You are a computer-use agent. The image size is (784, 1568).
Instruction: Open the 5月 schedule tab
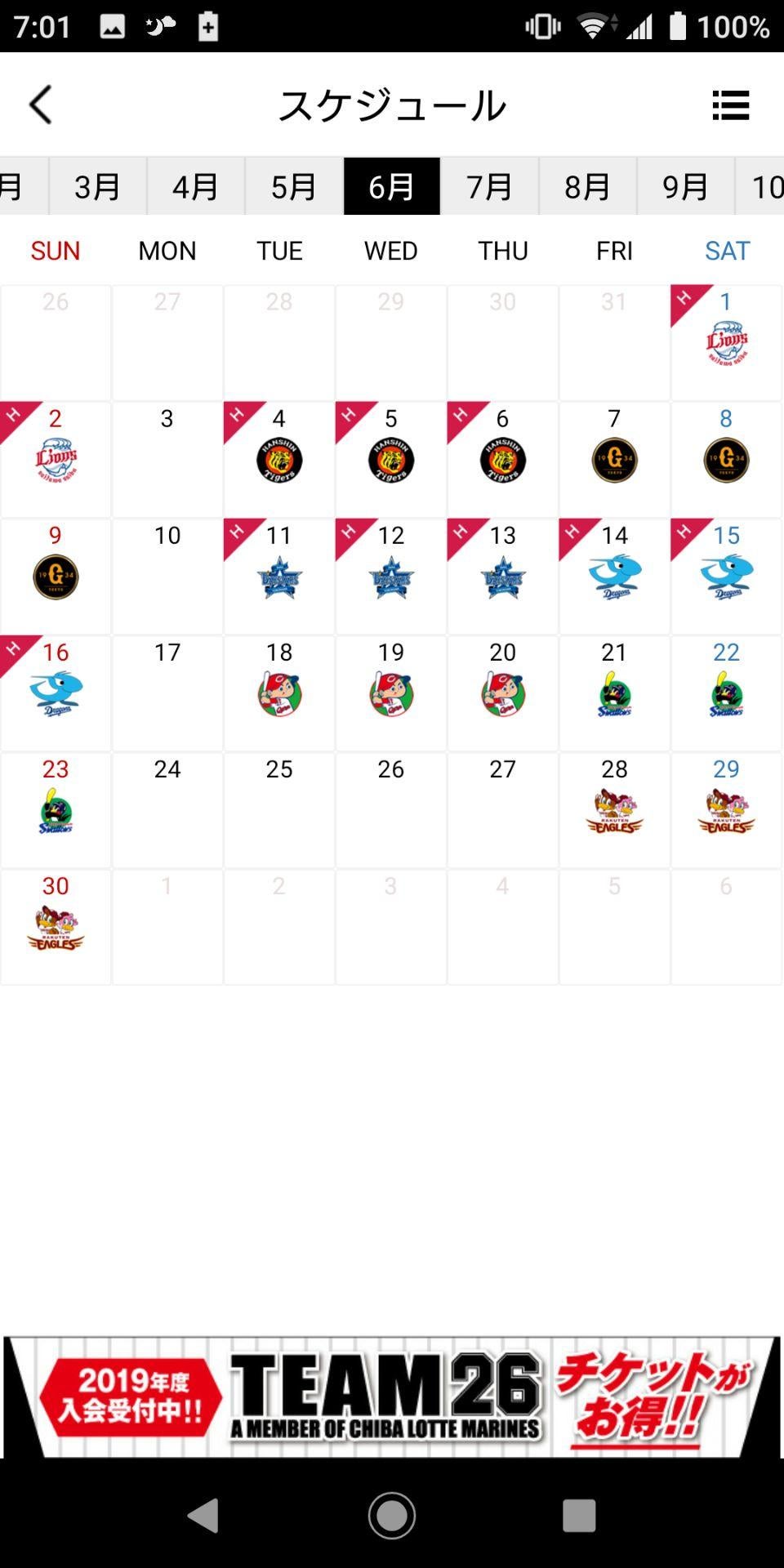[293, 187]
